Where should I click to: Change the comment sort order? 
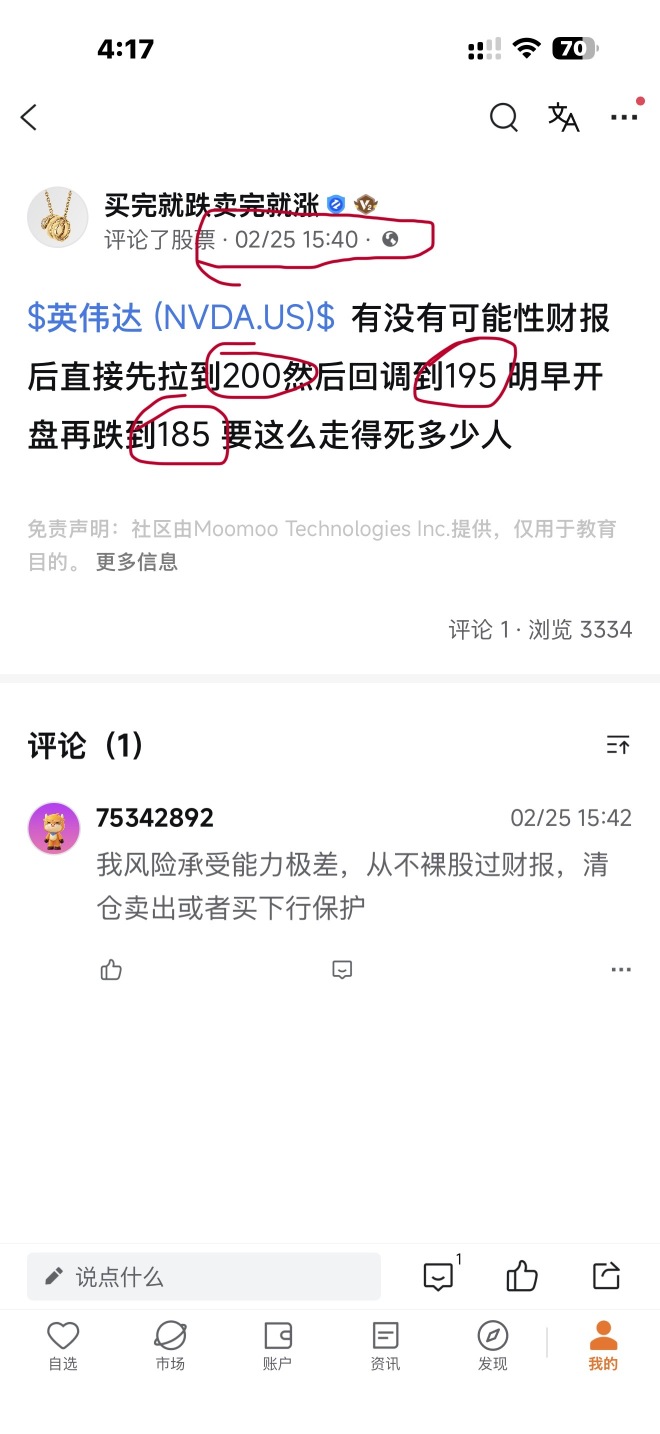618,745
